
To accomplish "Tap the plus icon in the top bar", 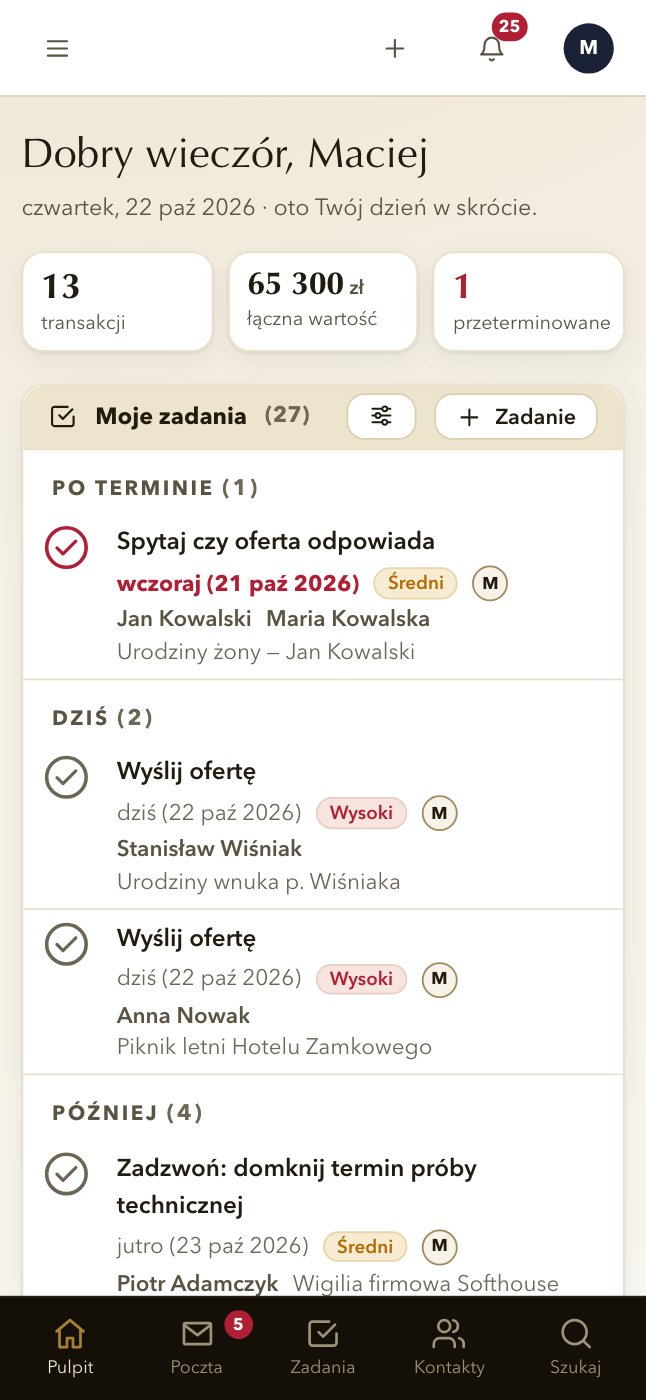I will click(x=395, y=48).
